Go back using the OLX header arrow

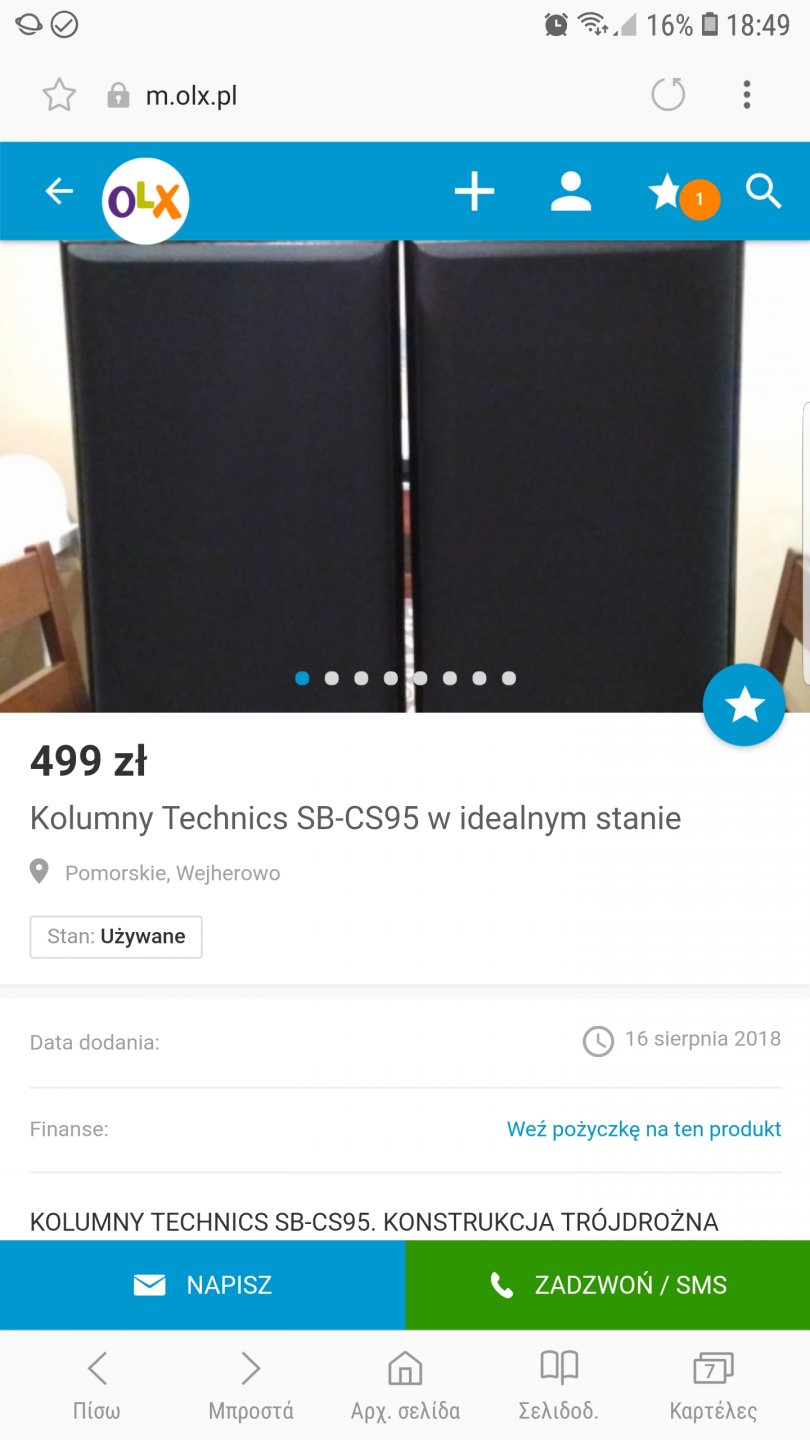59,191
